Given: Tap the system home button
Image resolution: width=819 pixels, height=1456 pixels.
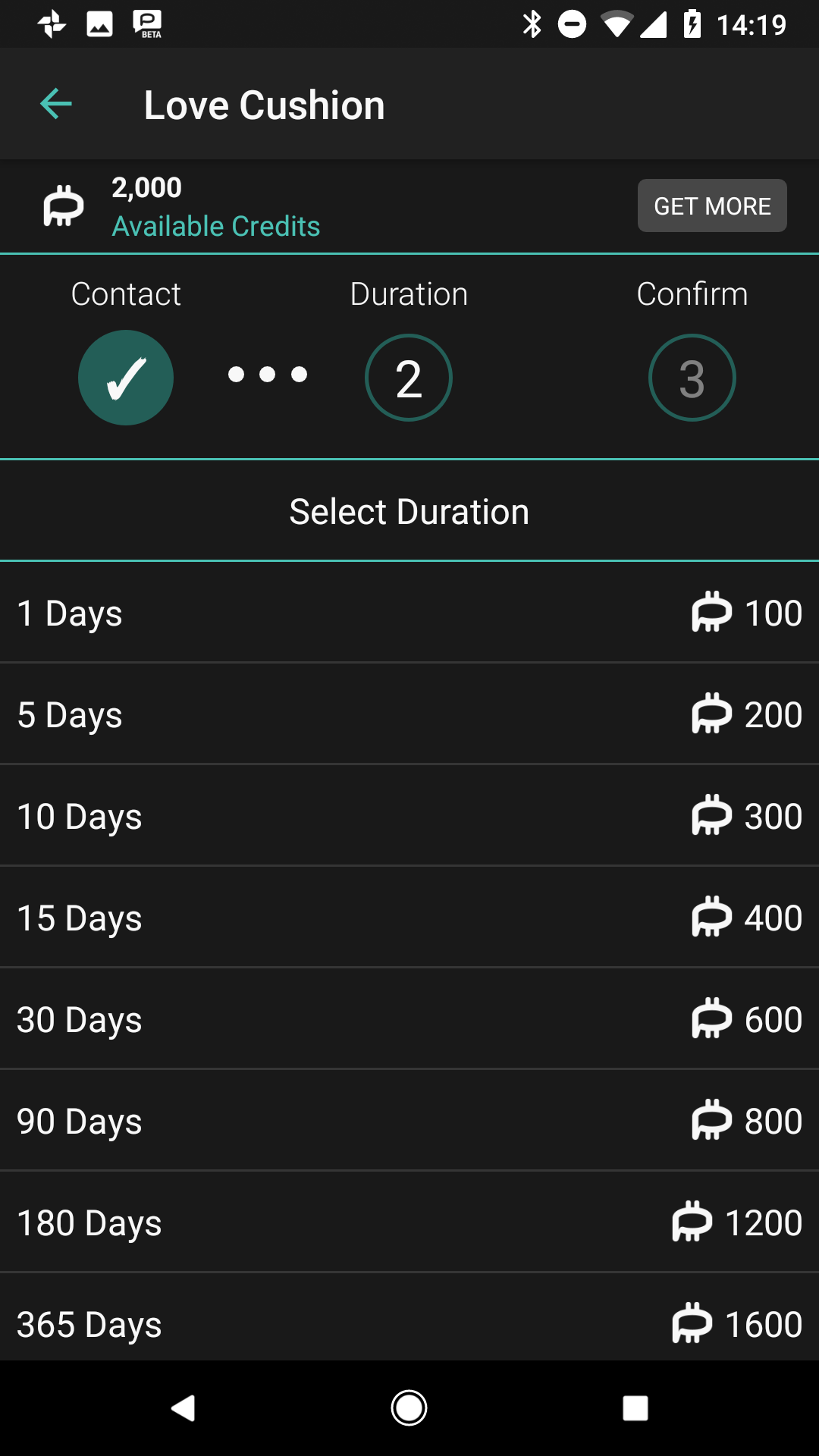Looking at the screenshot, I should 409,1408.
